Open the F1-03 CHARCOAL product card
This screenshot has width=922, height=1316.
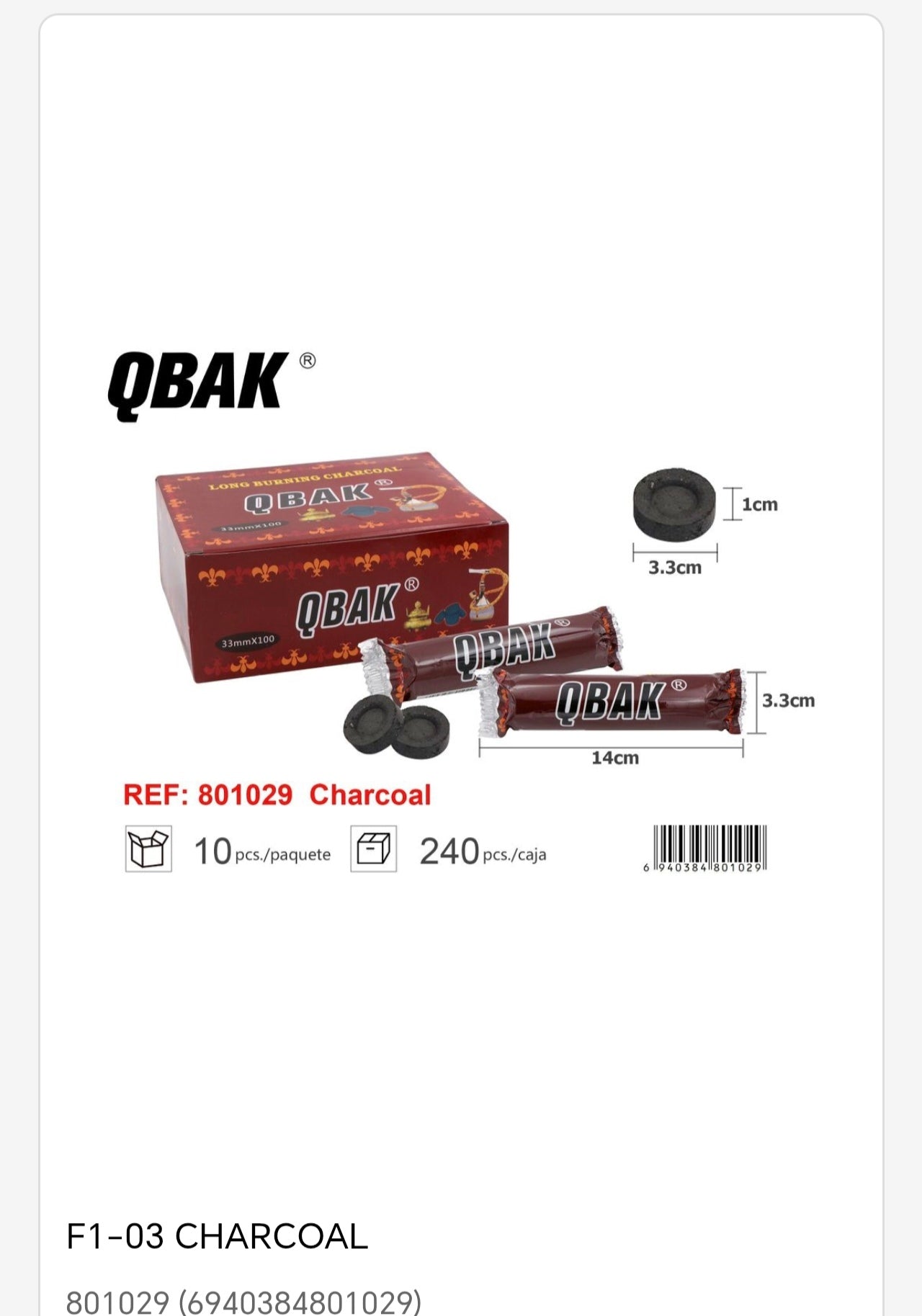pos(217,1237)
